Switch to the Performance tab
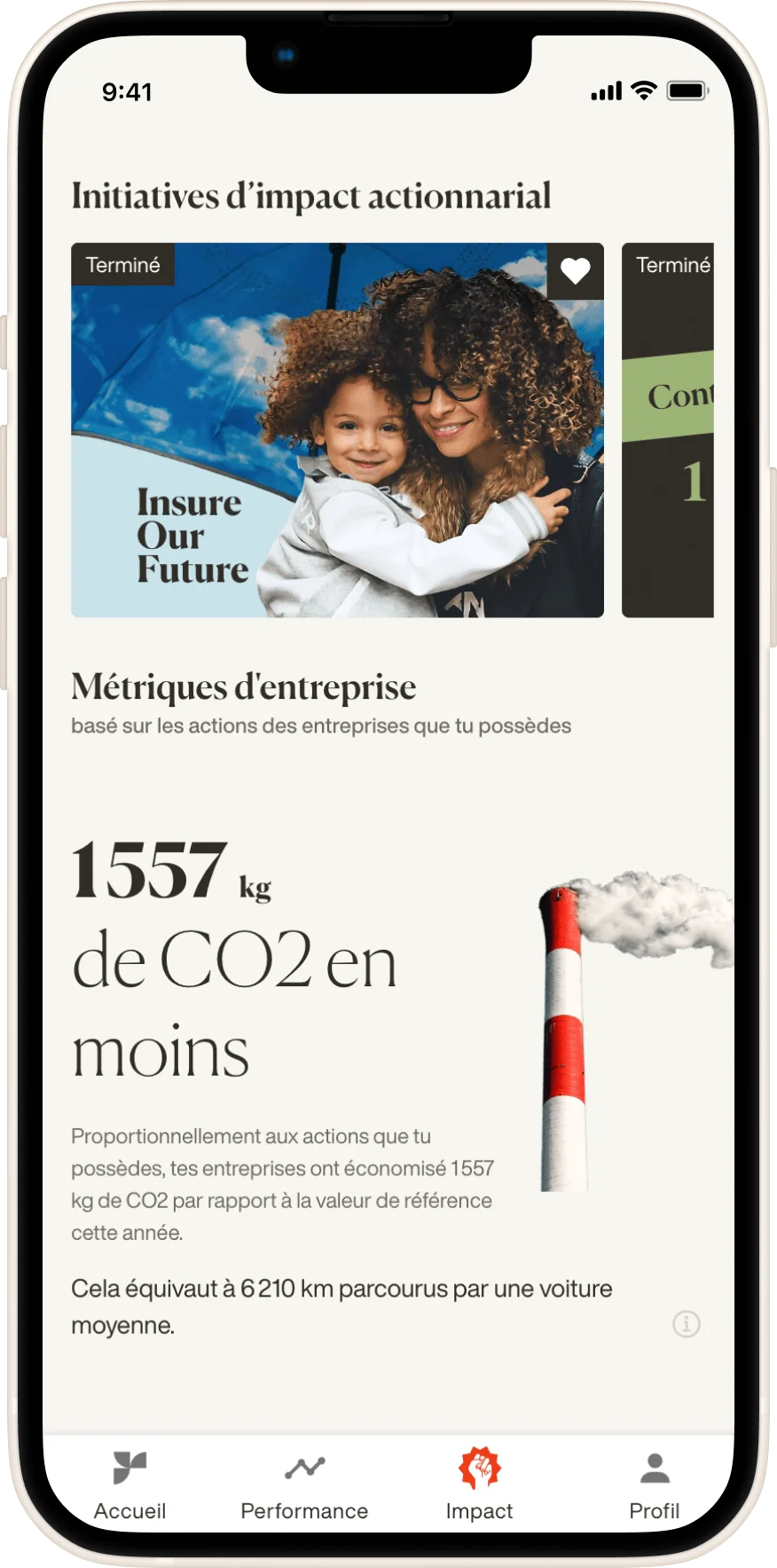 tap(304, 1484)
